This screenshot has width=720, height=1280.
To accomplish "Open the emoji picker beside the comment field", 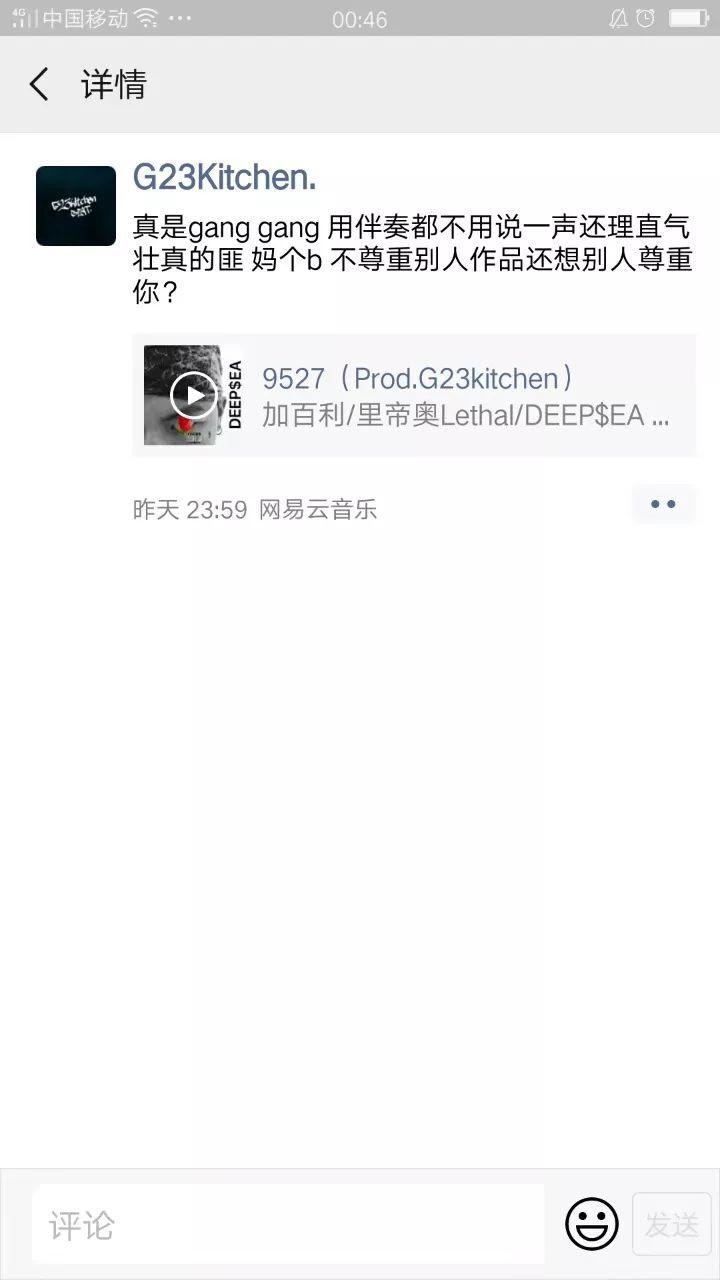I will pos(590,1222).
